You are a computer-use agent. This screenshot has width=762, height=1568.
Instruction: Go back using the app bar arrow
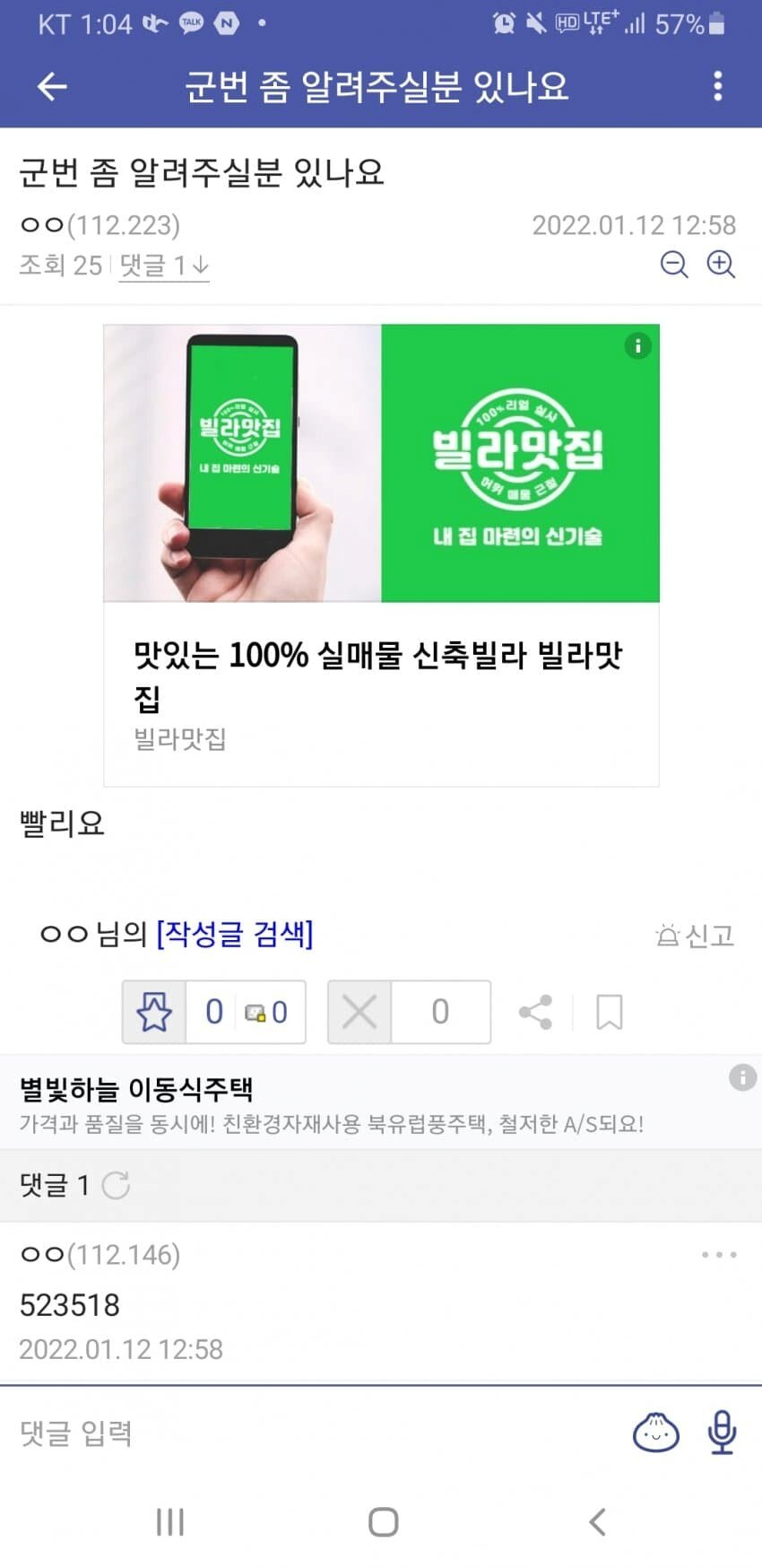(x=52, y=87)
